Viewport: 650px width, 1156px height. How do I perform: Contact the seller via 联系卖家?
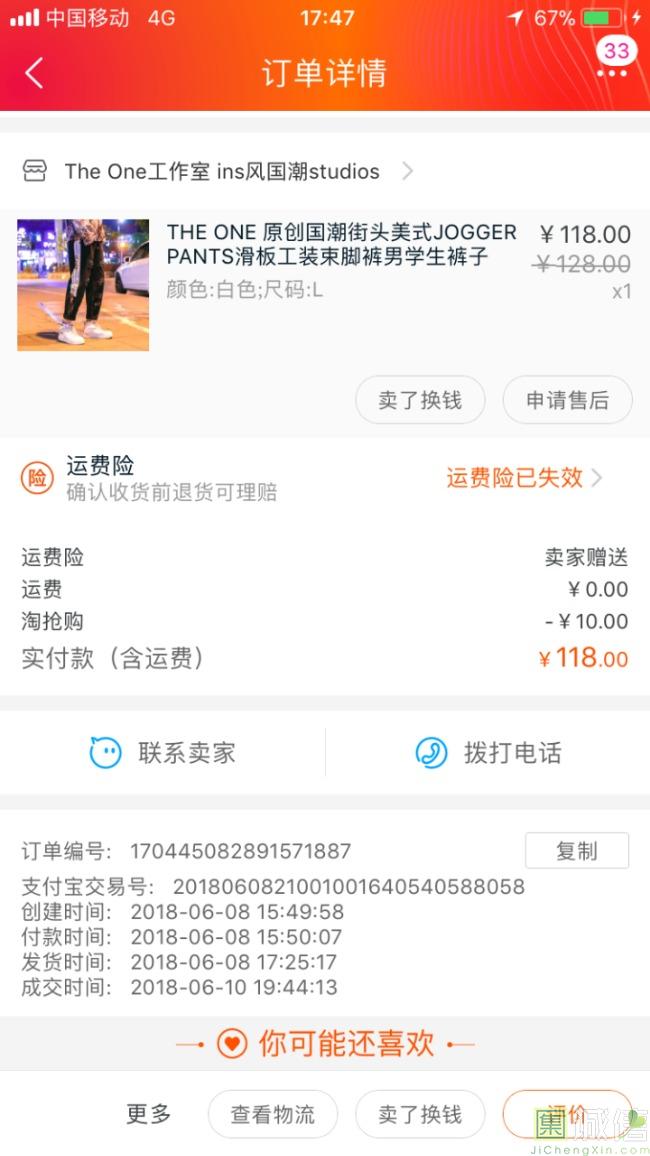coord(163,752)
